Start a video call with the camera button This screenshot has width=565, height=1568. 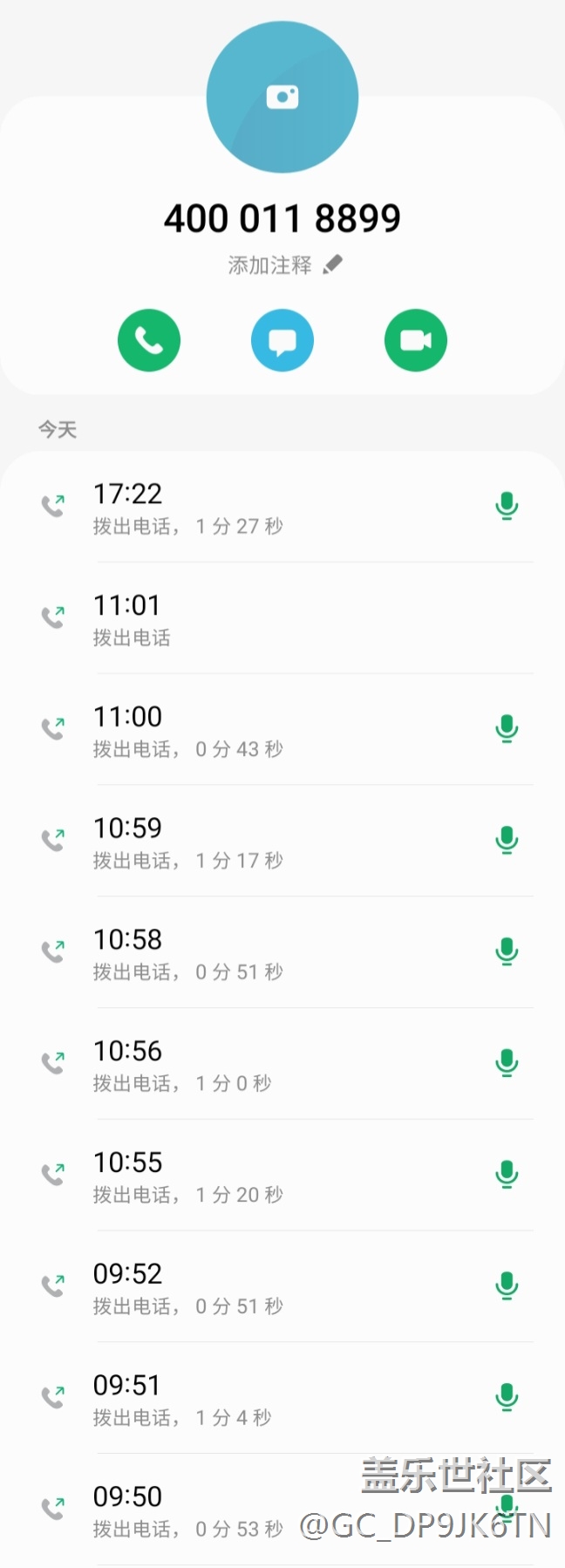pos(415,340)
